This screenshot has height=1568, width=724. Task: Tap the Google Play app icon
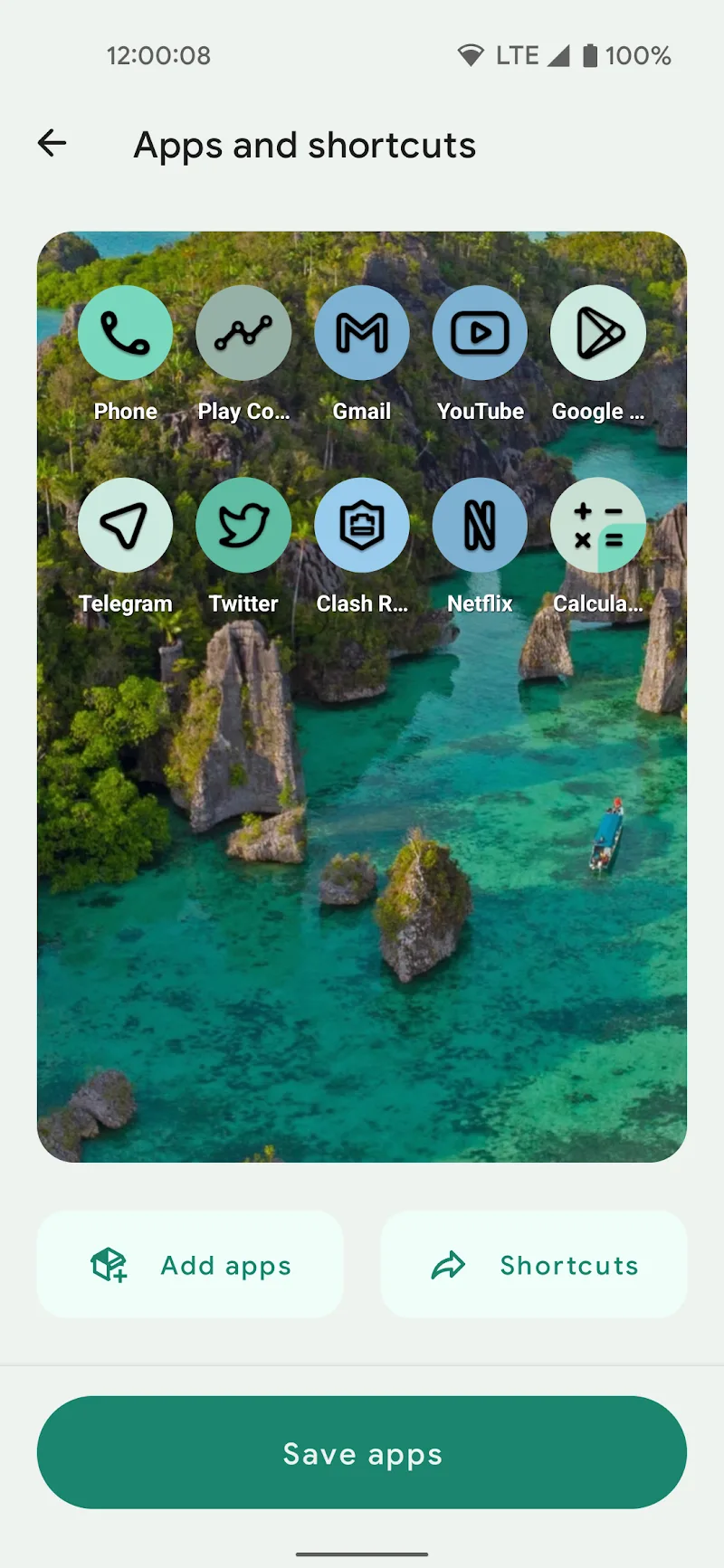(x=598, y=333)
